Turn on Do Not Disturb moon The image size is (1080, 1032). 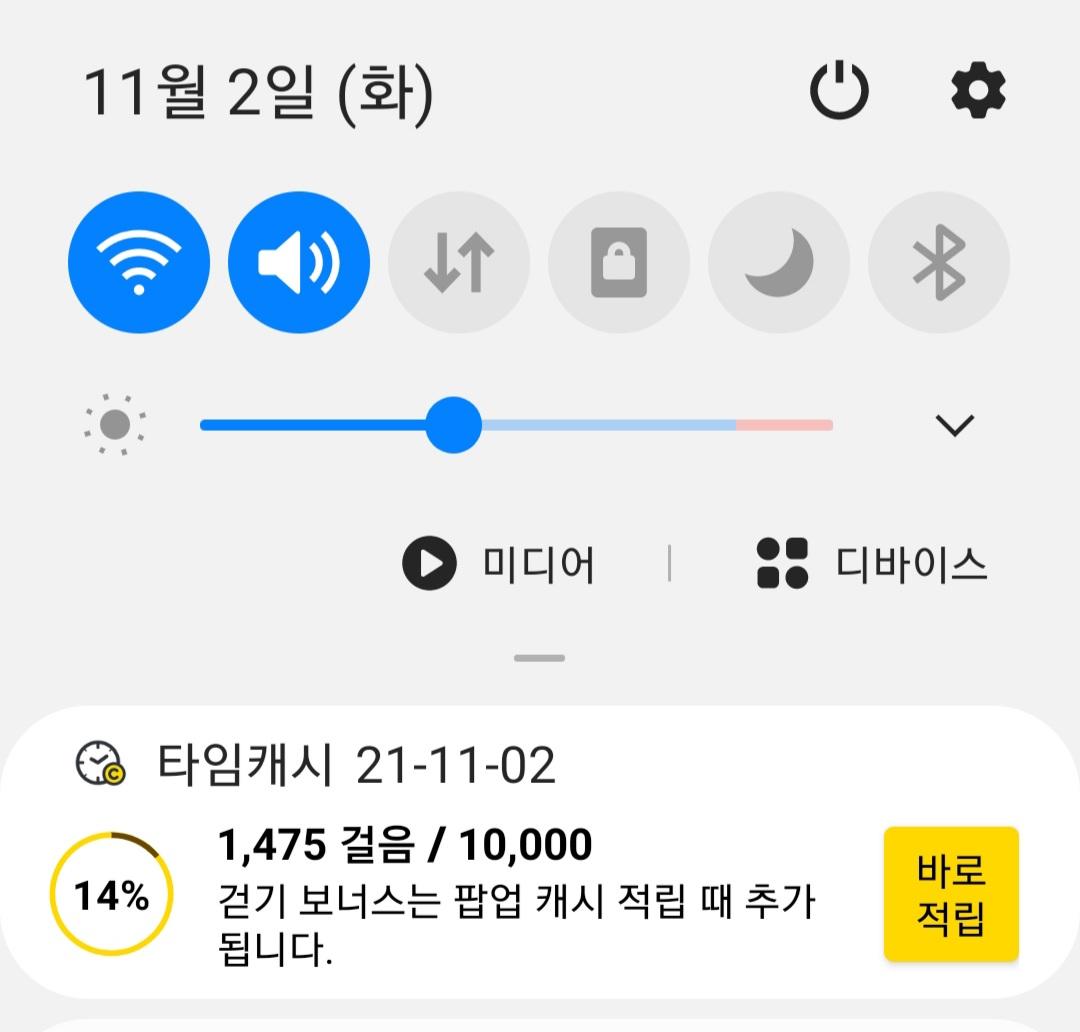click(779, 262)
